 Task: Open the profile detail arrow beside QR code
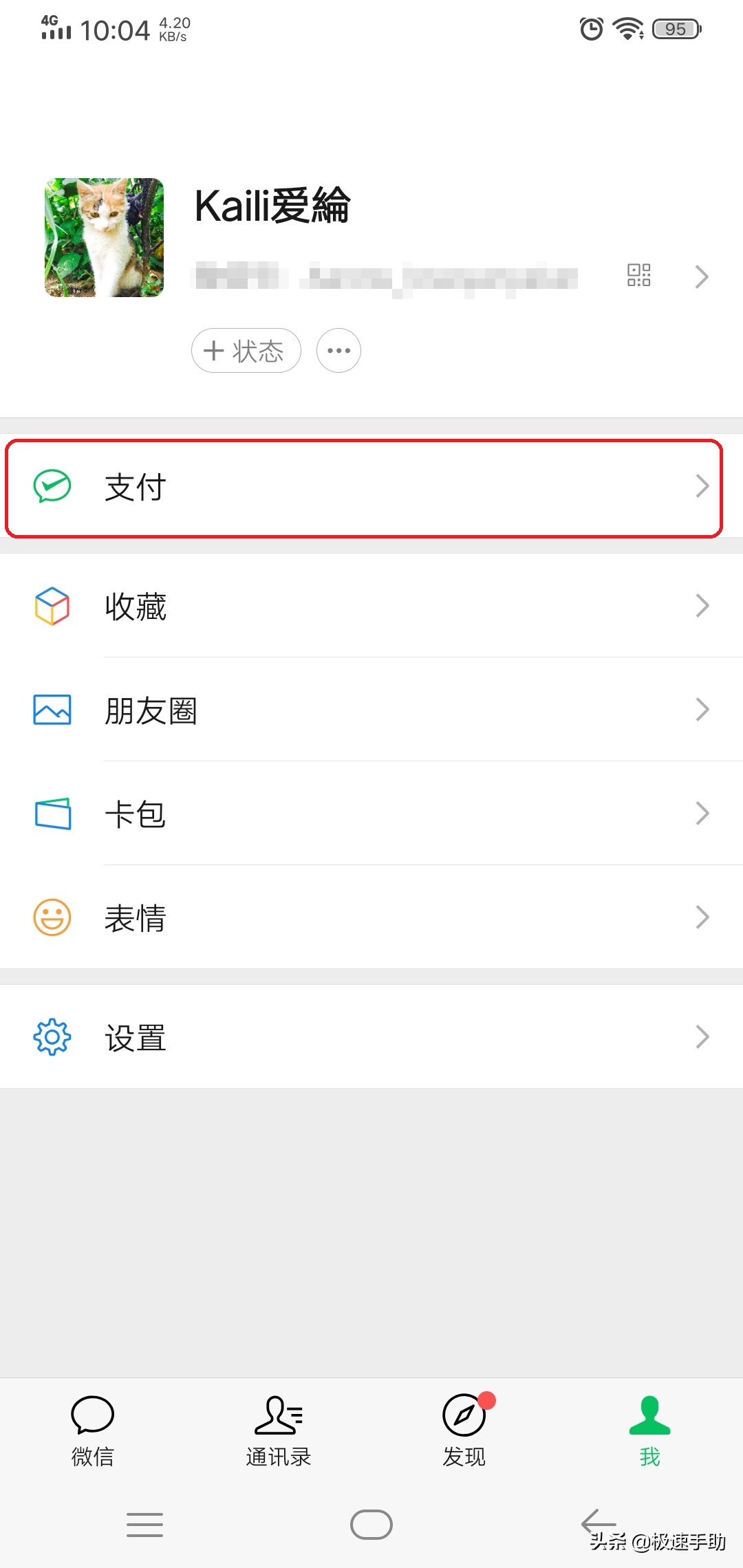702,275
